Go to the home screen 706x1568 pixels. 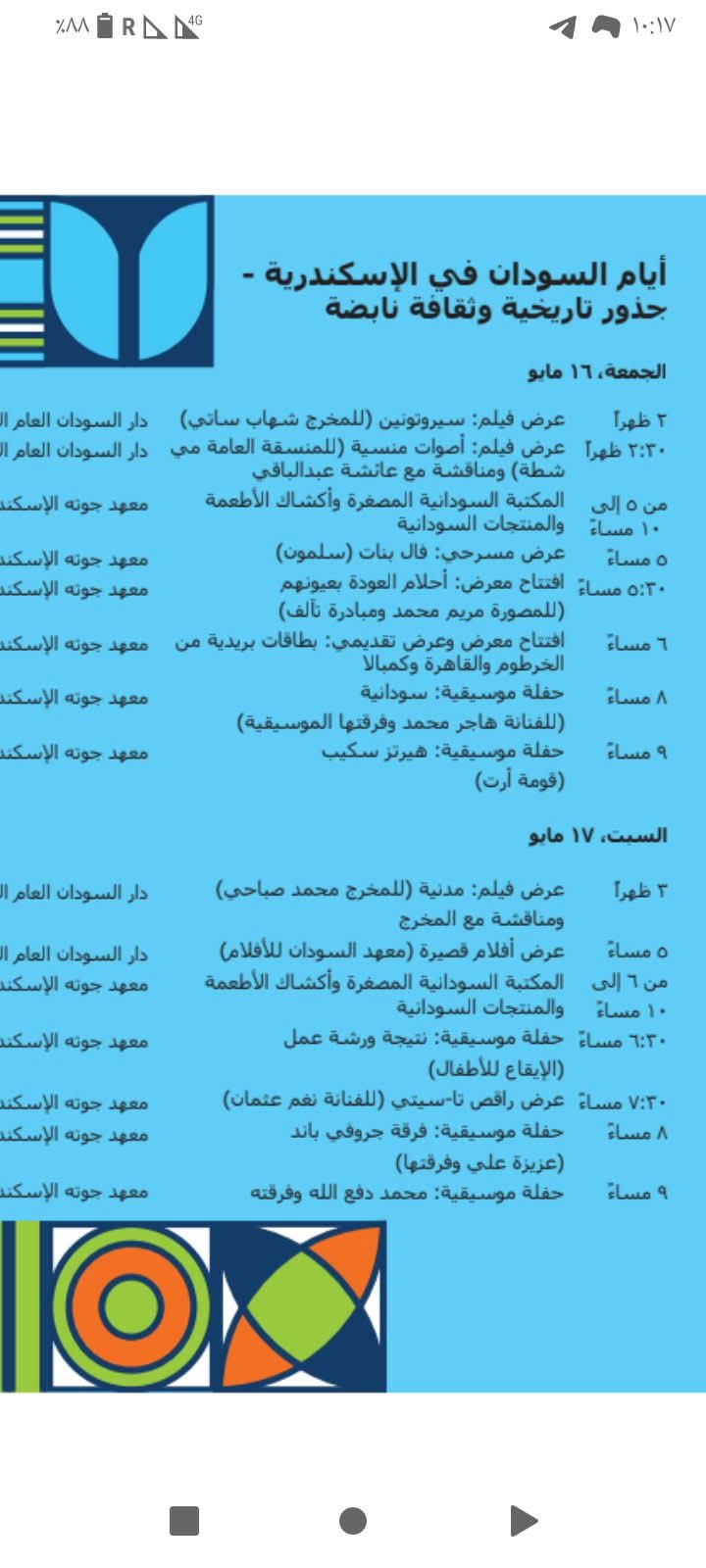[x=353, y=1520]
